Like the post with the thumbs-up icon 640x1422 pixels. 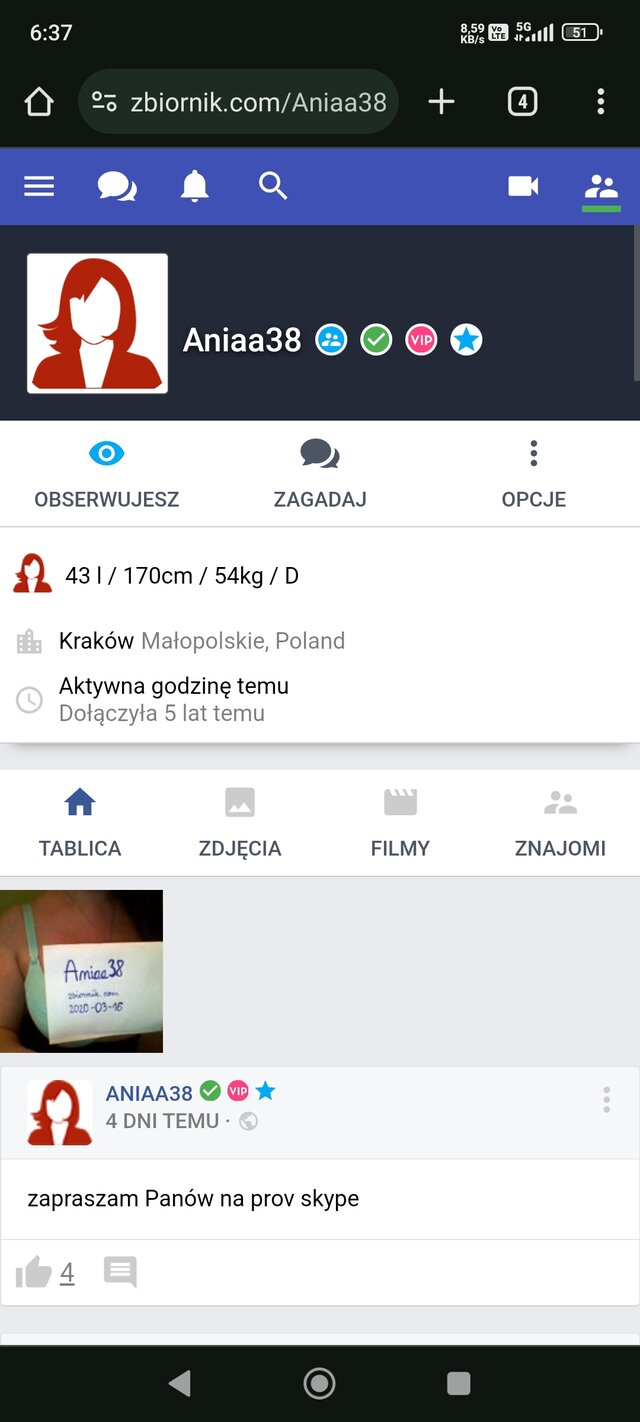tap(34, 1273)
